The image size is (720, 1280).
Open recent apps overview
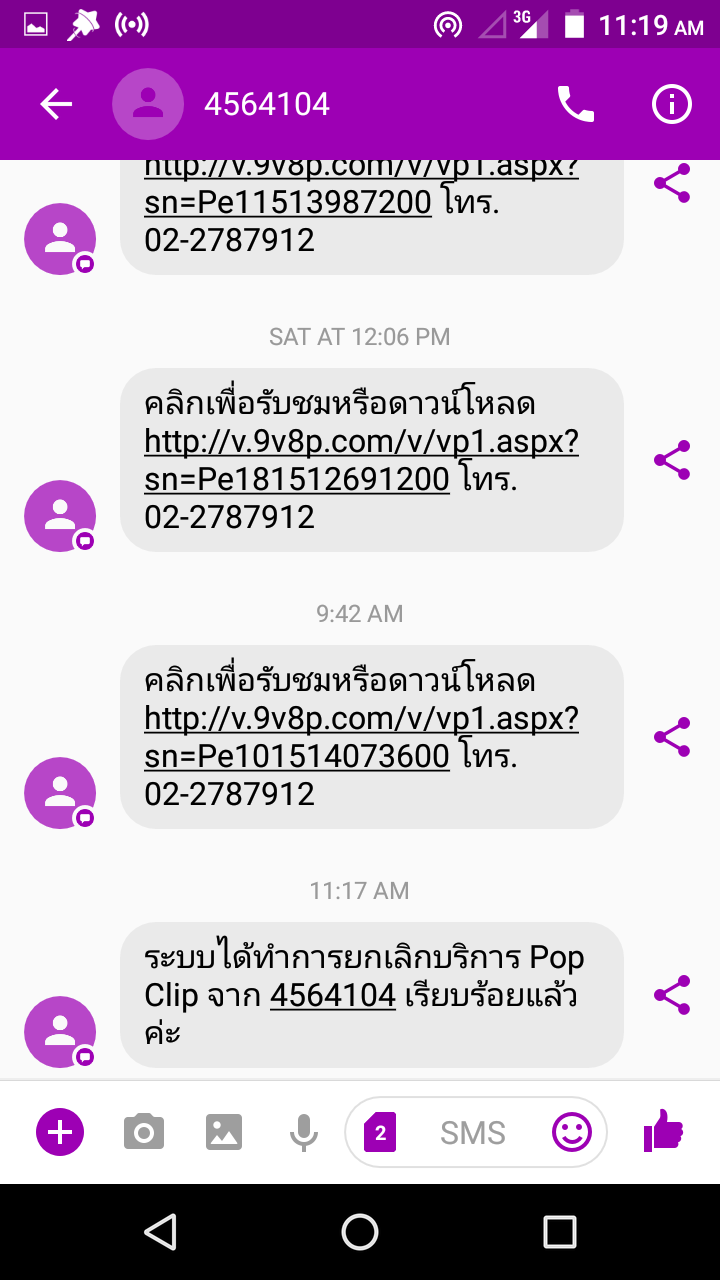(x=560, y=1232)
